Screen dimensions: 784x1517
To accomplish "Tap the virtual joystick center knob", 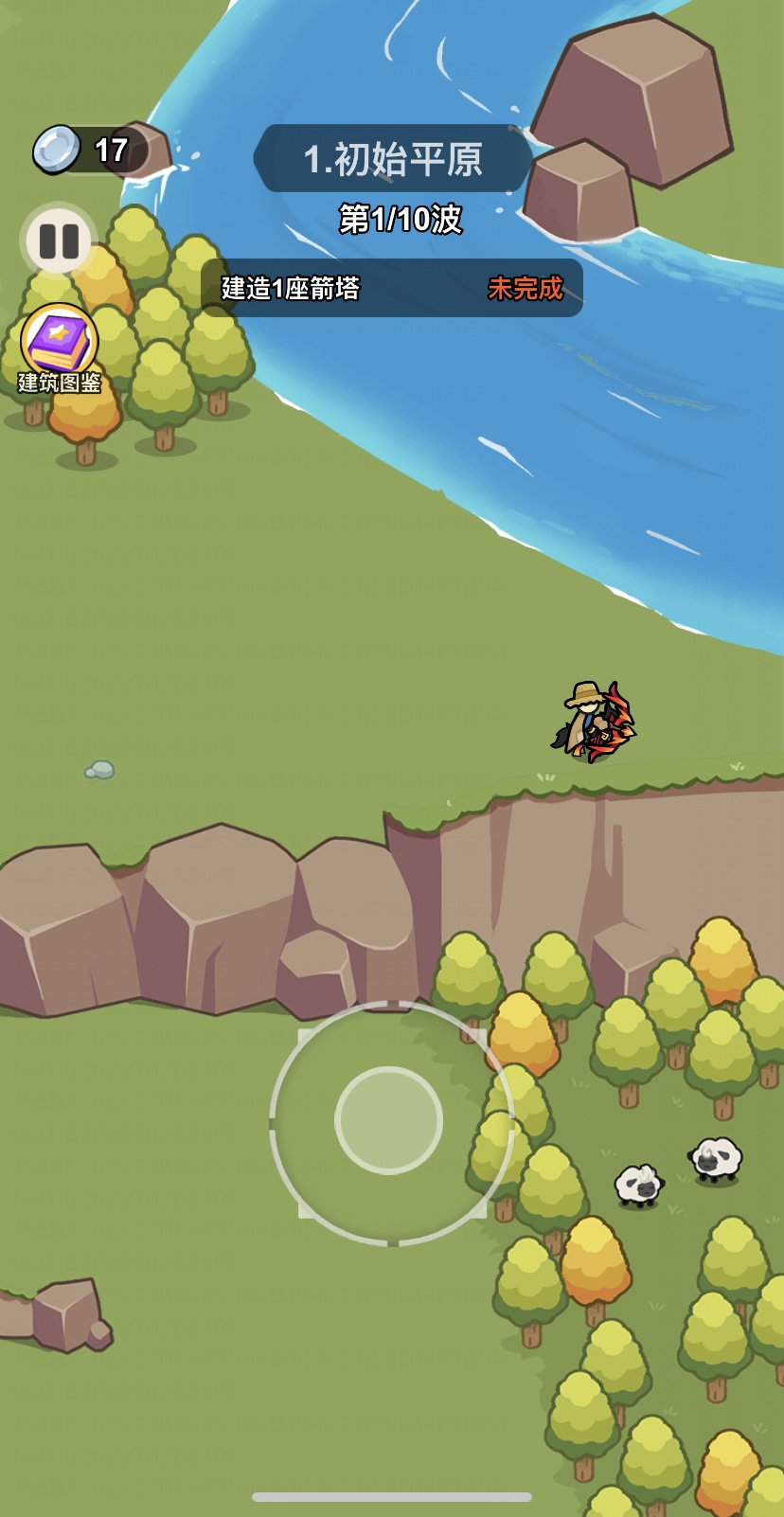I will (388, 1120).
